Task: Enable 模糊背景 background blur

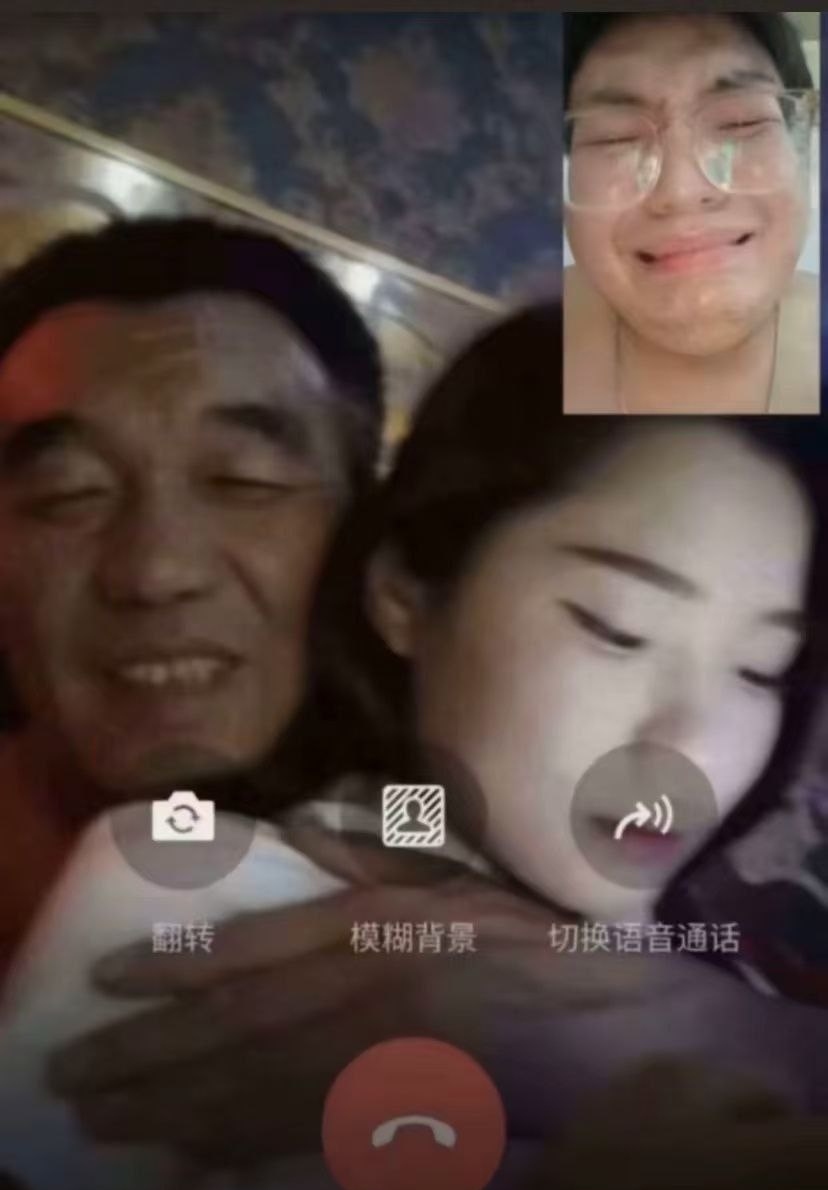Action: [413, 817]
